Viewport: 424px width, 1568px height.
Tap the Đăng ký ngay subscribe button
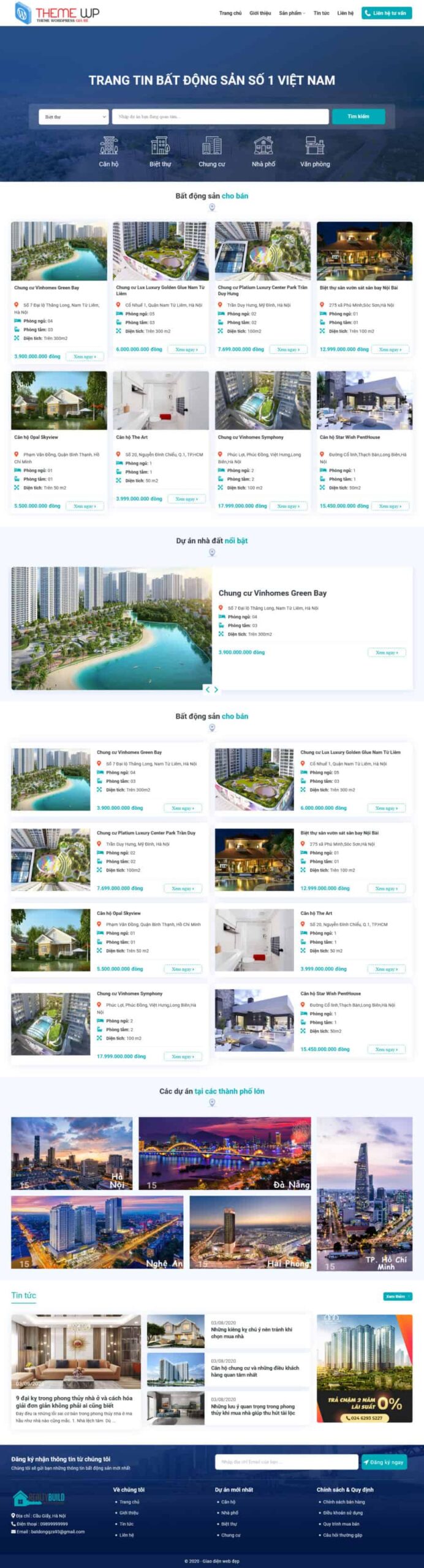[384, 1461]
